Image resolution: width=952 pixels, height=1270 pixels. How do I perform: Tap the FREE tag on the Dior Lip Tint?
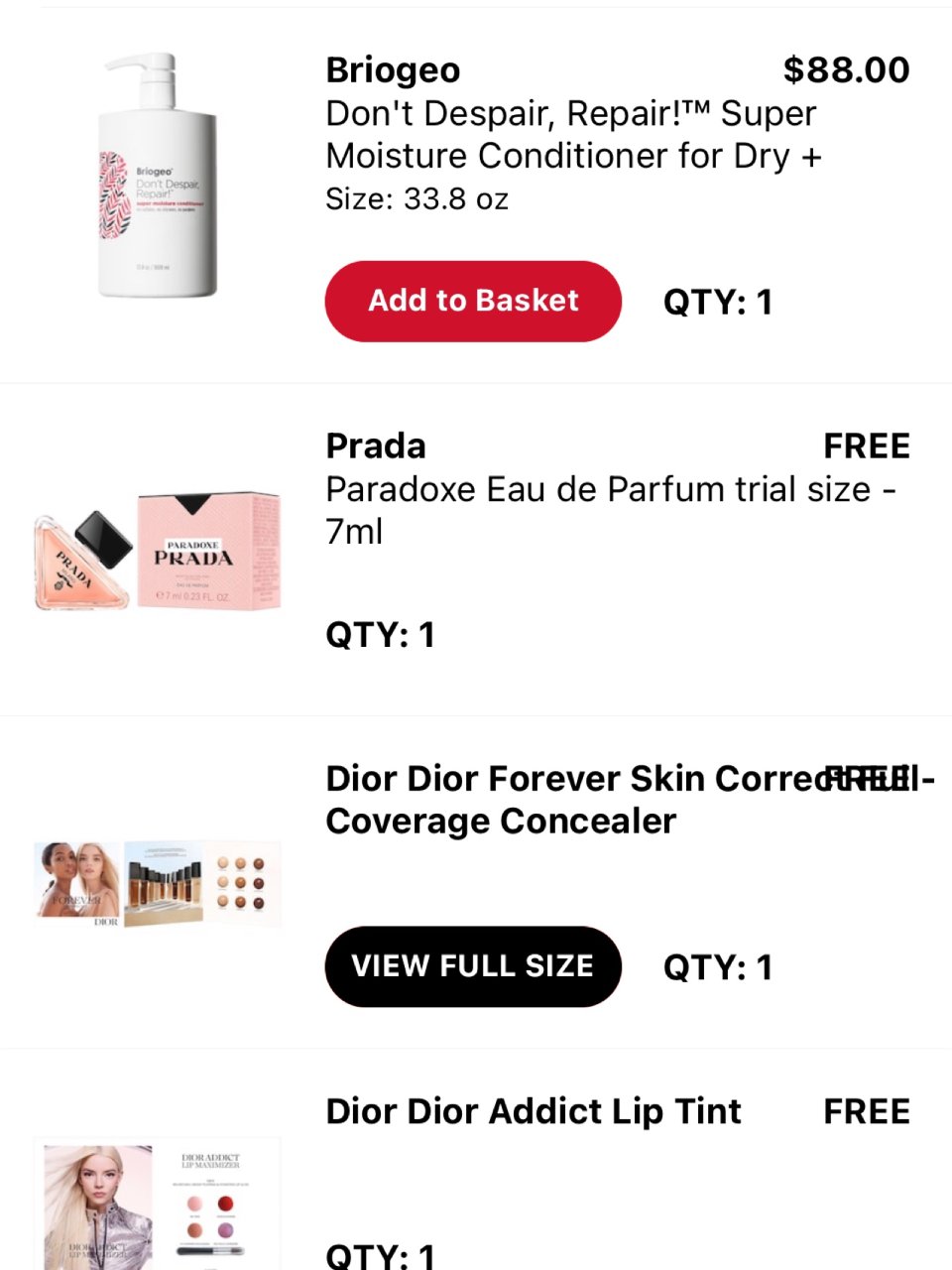867,1110
